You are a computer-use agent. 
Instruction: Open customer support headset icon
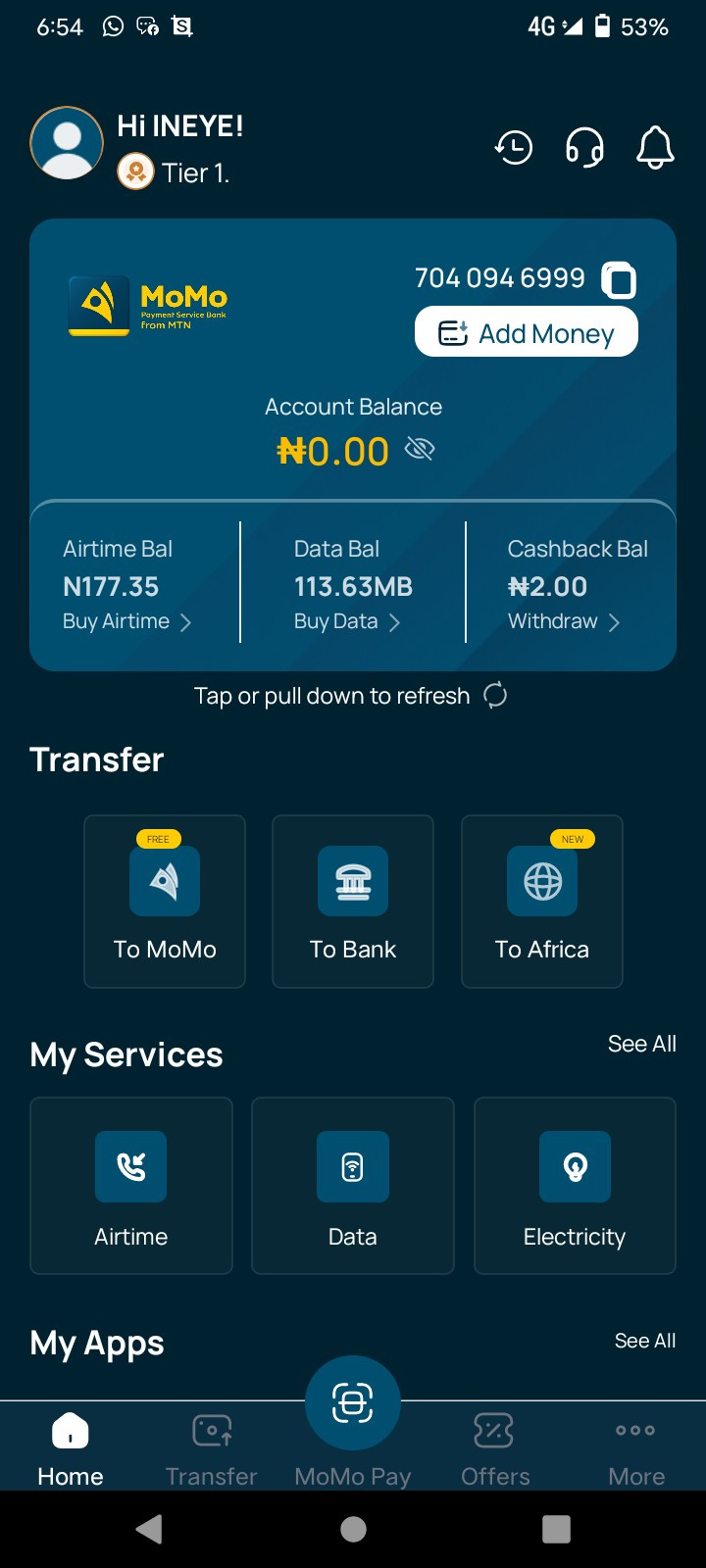[584, 148]
